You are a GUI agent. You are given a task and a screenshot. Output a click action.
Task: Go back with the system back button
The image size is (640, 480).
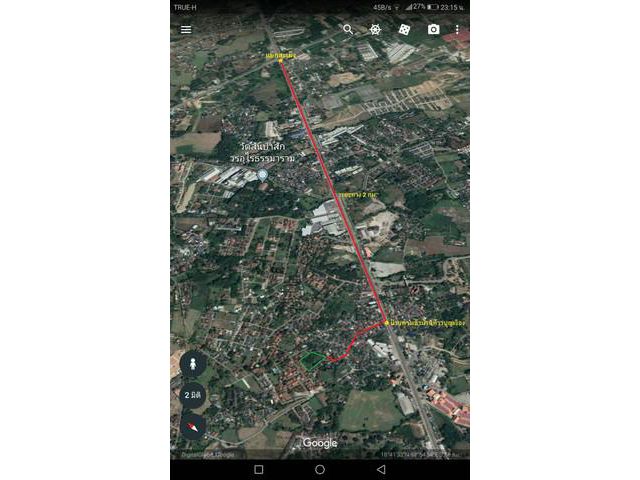click(x=381, y=469)
